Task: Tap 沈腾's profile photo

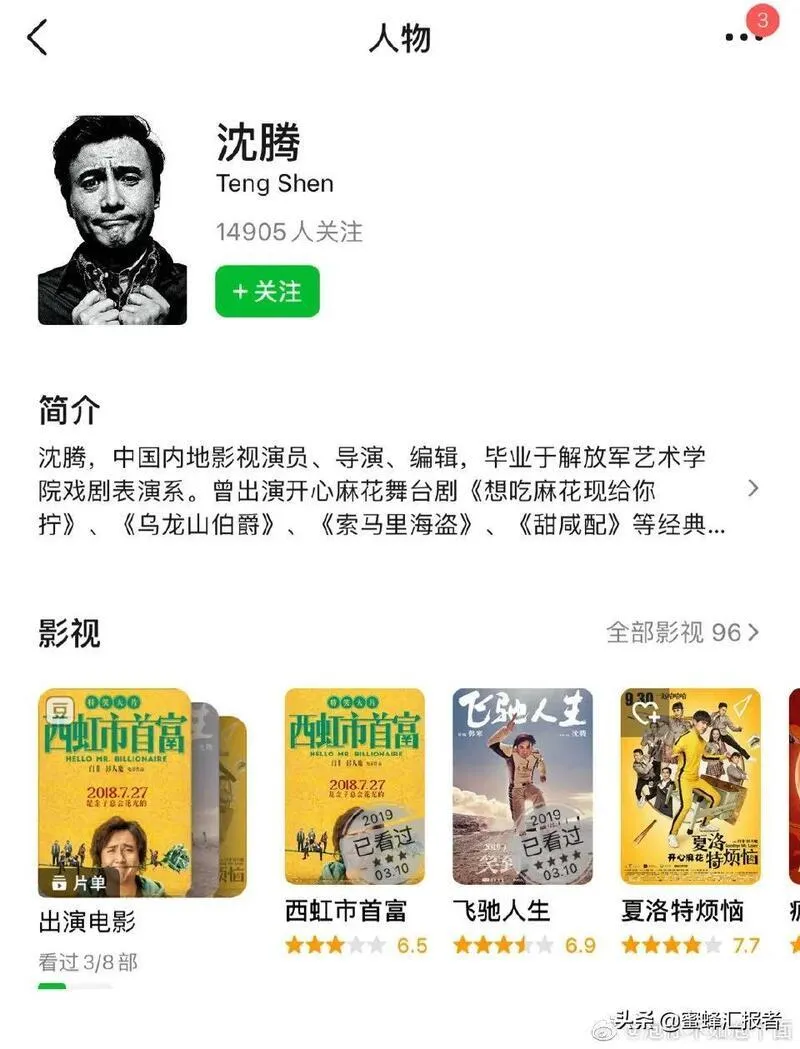Action: click(112, 220)
